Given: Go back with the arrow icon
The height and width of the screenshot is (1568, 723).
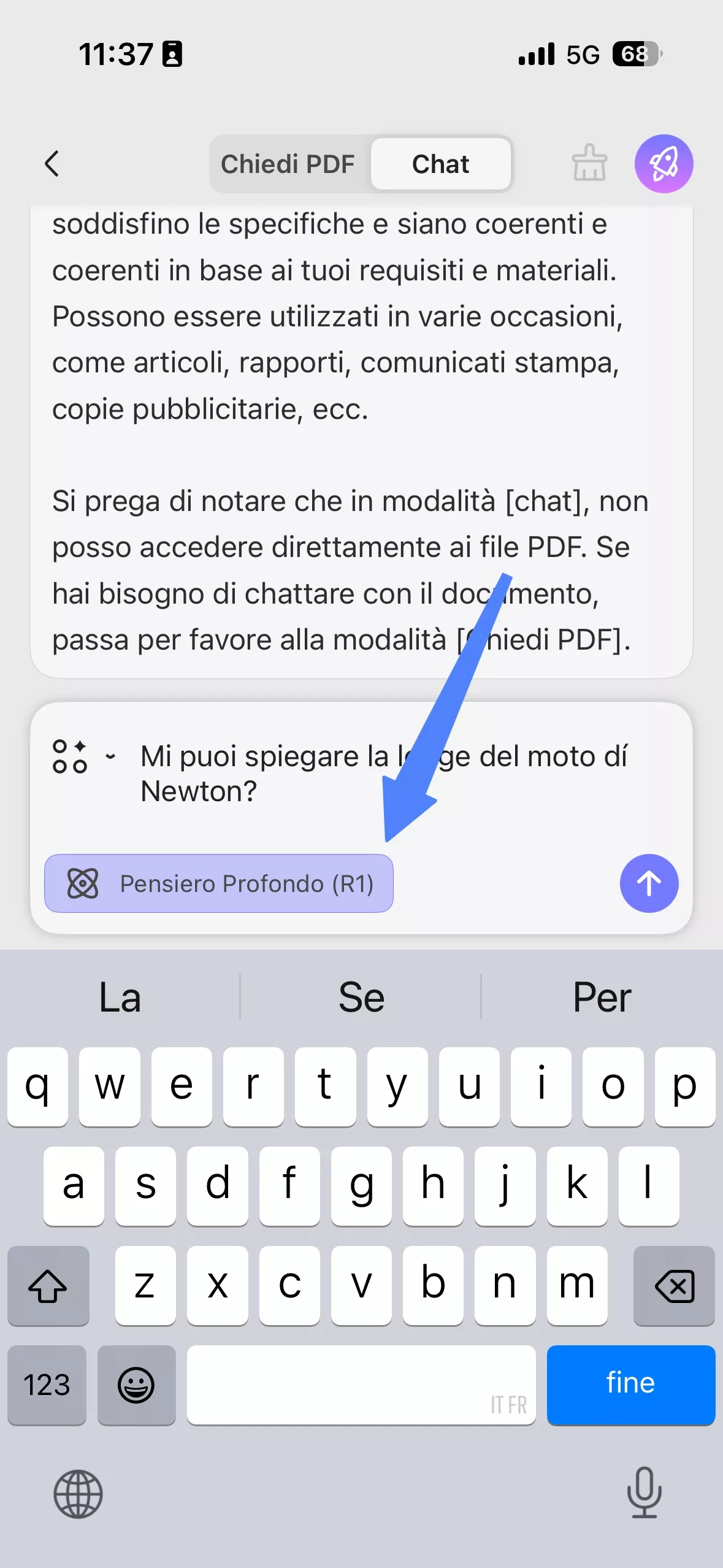Looking at the screenshot, I should 52,164.
